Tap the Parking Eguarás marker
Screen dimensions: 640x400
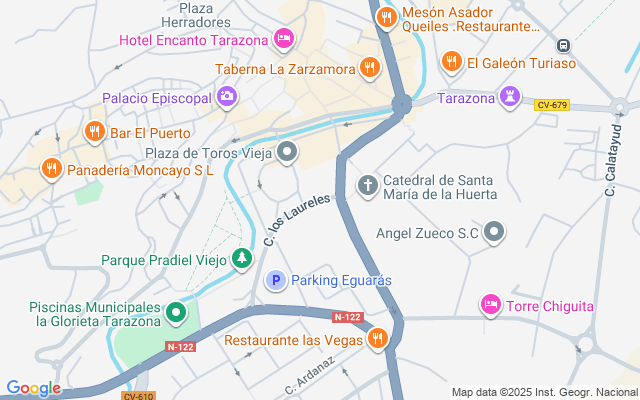276,280
